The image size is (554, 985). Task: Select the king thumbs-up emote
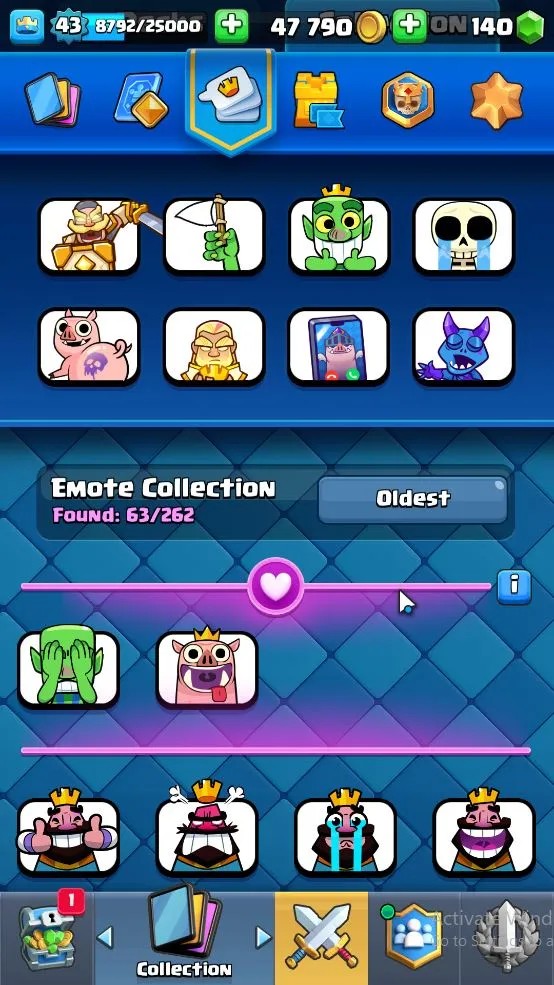click(x=68, y=837)
